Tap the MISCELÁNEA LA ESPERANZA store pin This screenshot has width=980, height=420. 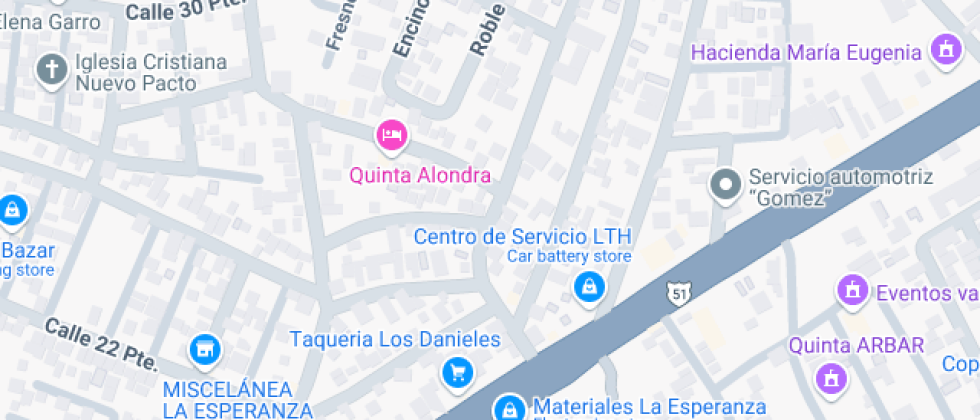[x=205, y=349]
